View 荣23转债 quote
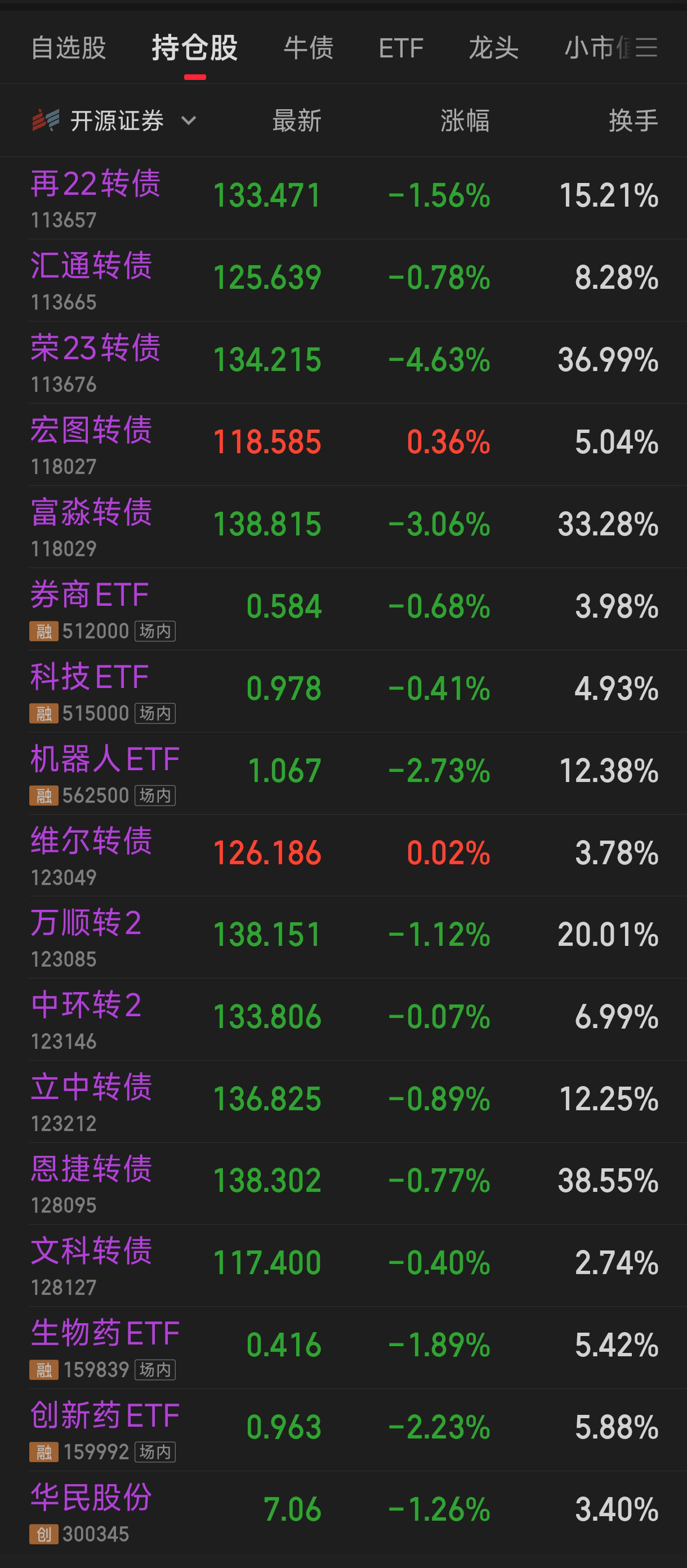The width and height of the screenshot is (687, 1568). point(343,362)
